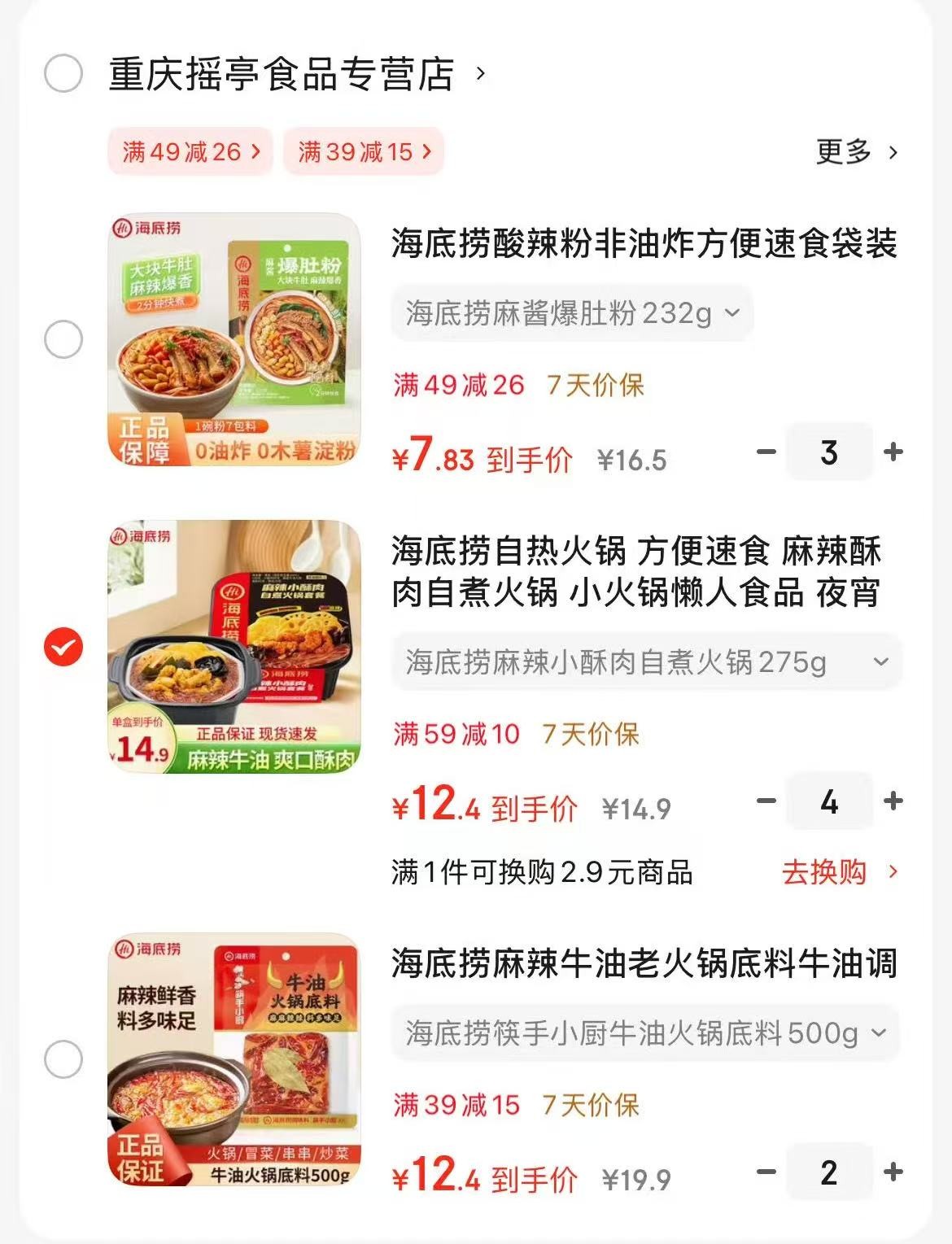Tap the 满39减15 coupon chip
952x1244 pixels.
(x=364, y=151)
